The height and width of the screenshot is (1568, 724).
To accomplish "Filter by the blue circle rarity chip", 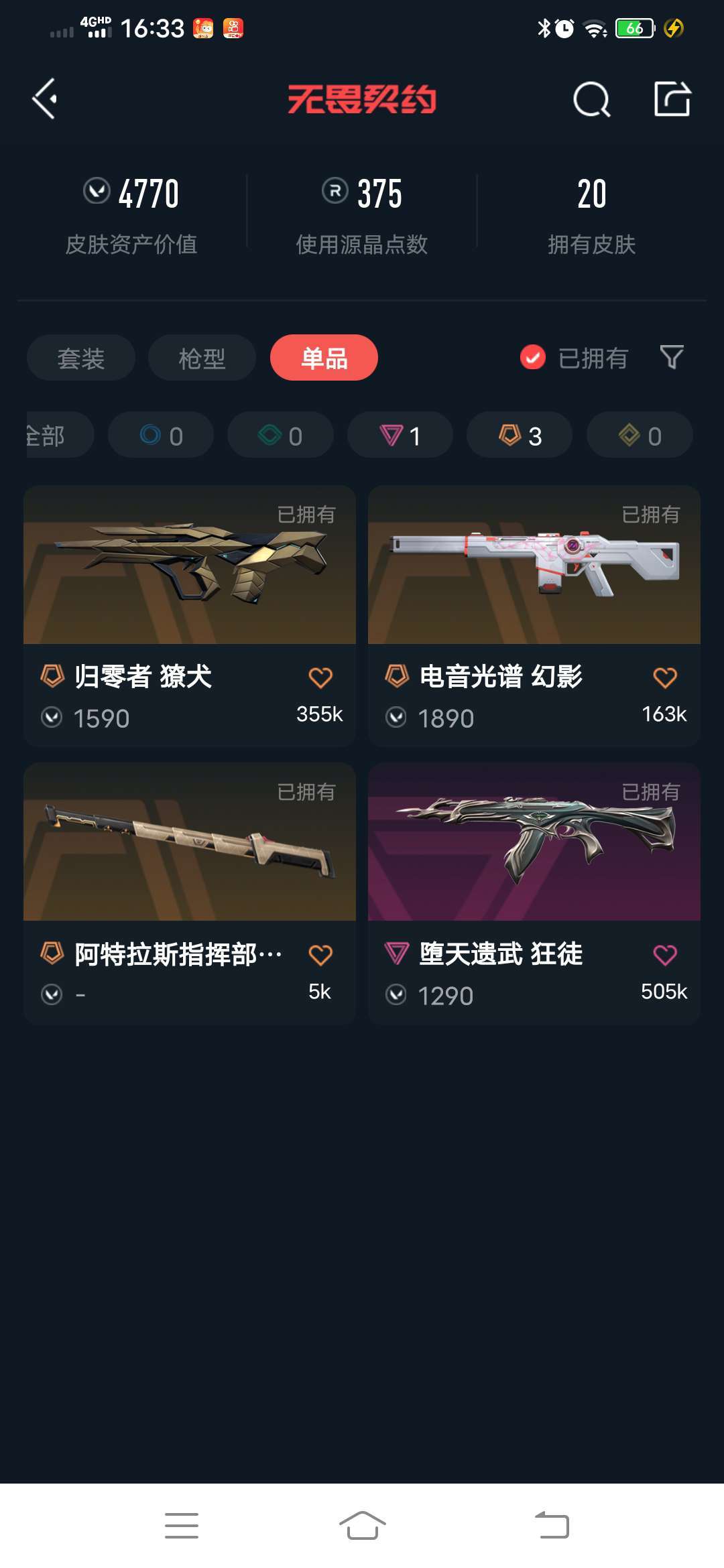I will [161, 436].
